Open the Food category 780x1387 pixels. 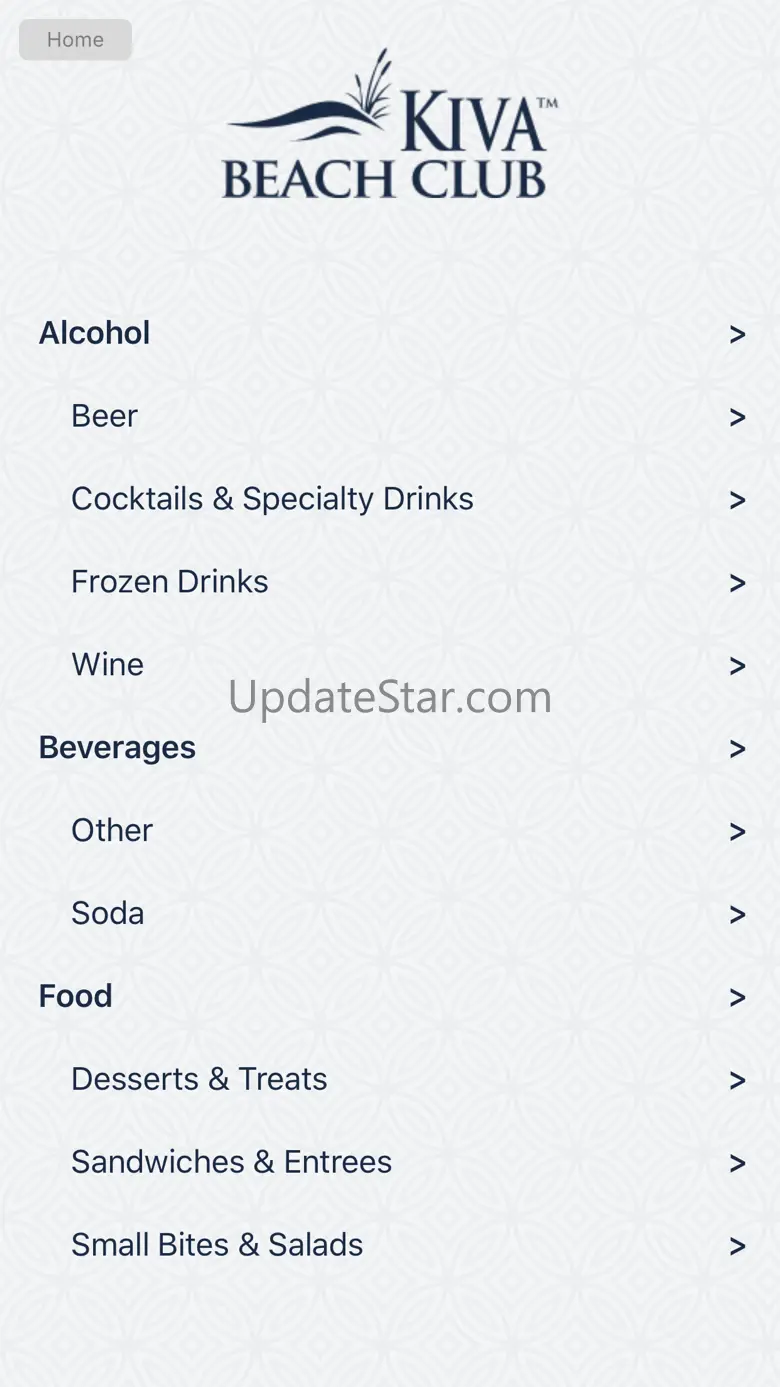tap(390, 997)
